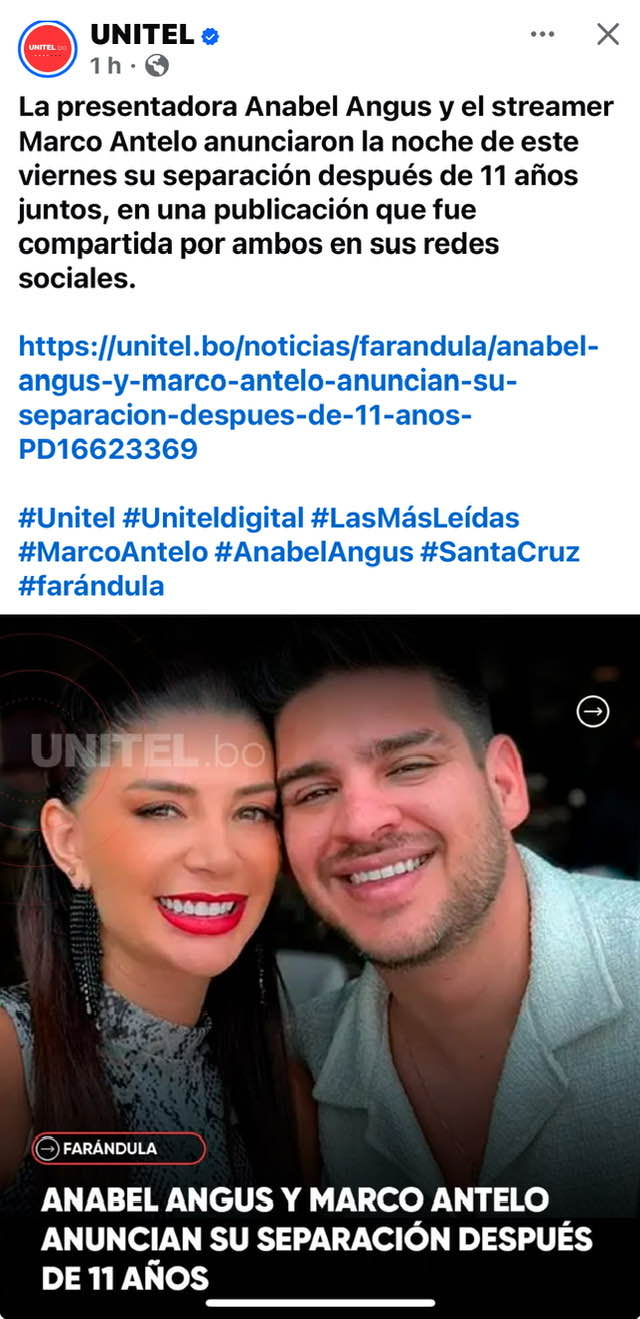Viewport: 640px width, 1319px height.
Task: Tap the #farándula hashtag
Action: 91,586
